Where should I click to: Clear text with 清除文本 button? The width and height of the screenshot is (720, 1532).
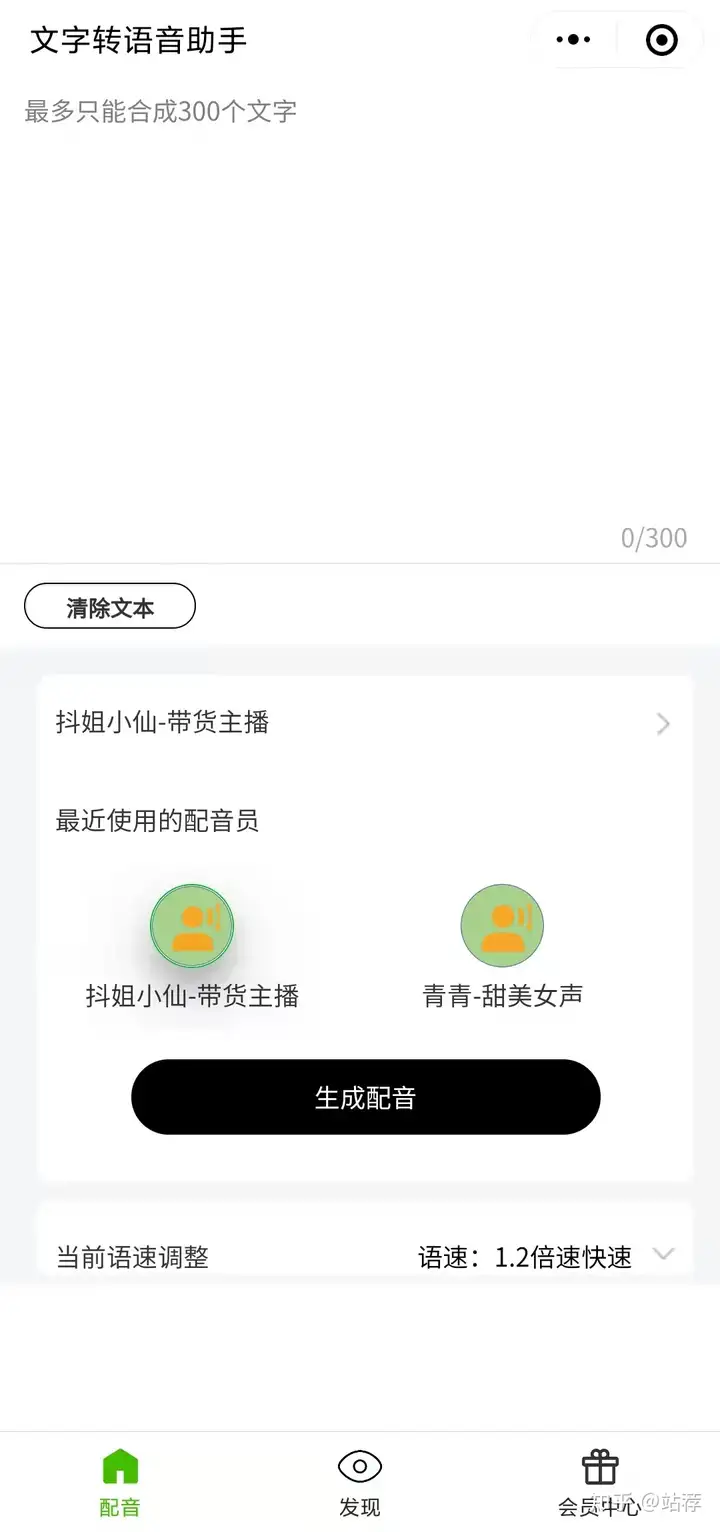coord(110,606)
